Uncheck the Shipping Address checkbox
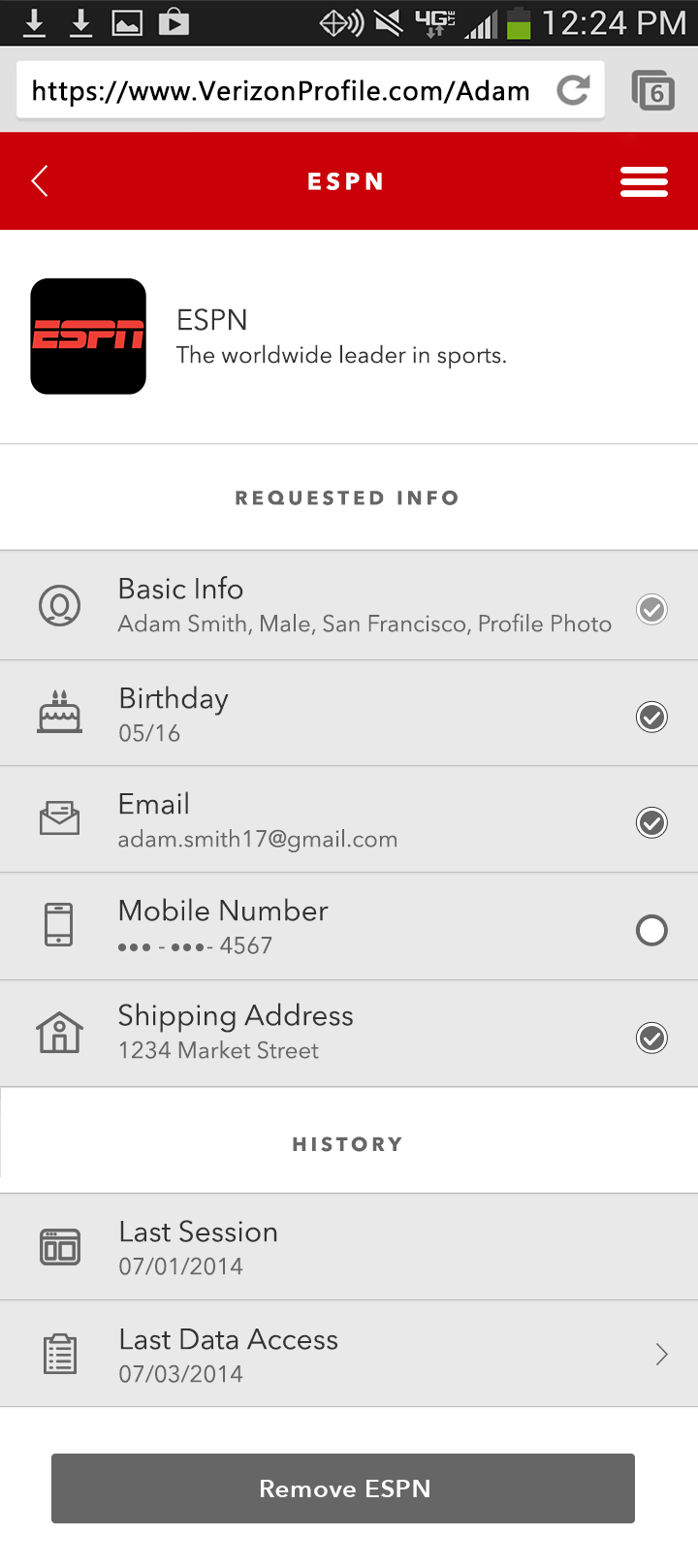The width and height of the screenshot is (698, 1568). point(651,1038)
